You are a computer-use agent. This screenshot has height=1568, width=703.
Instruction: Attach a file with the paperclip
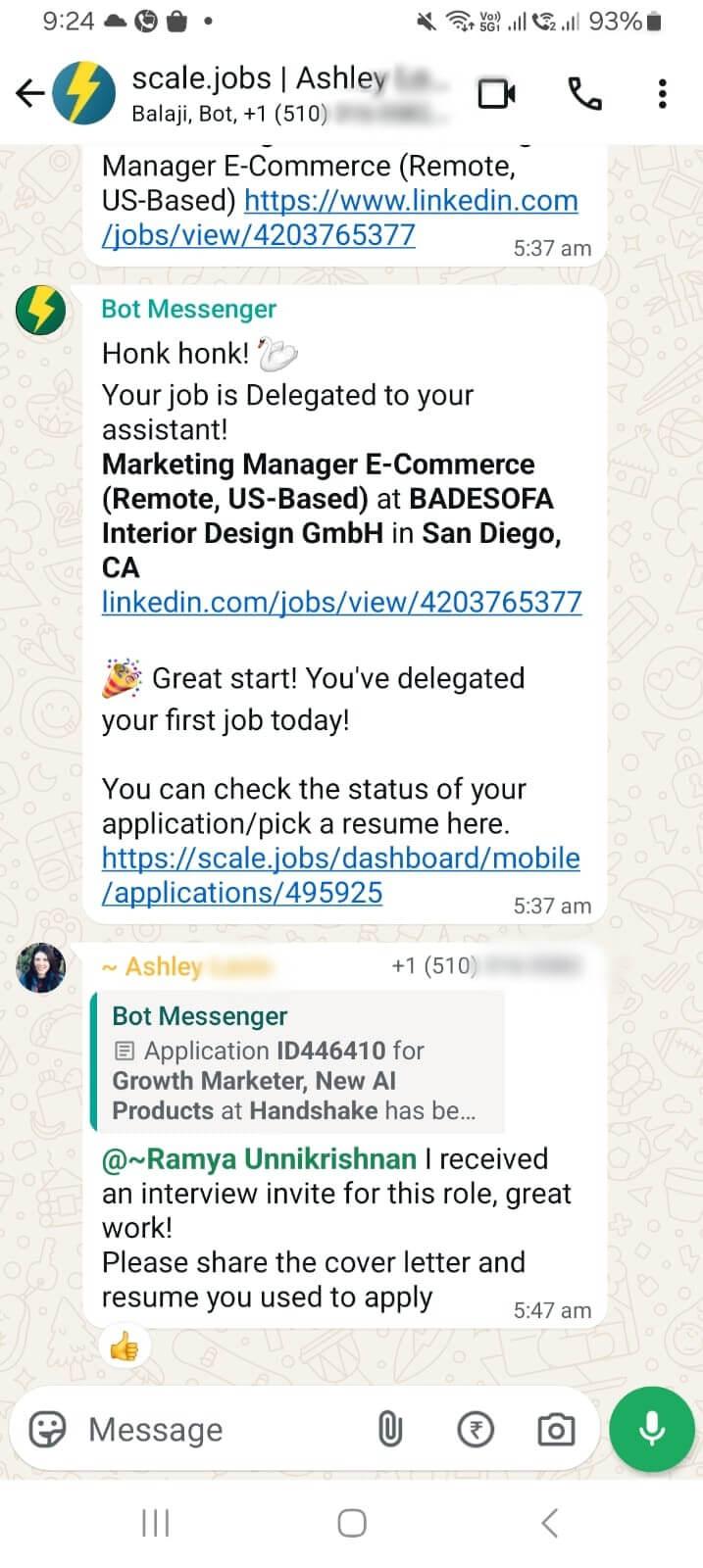click(x=390, y=1430)
